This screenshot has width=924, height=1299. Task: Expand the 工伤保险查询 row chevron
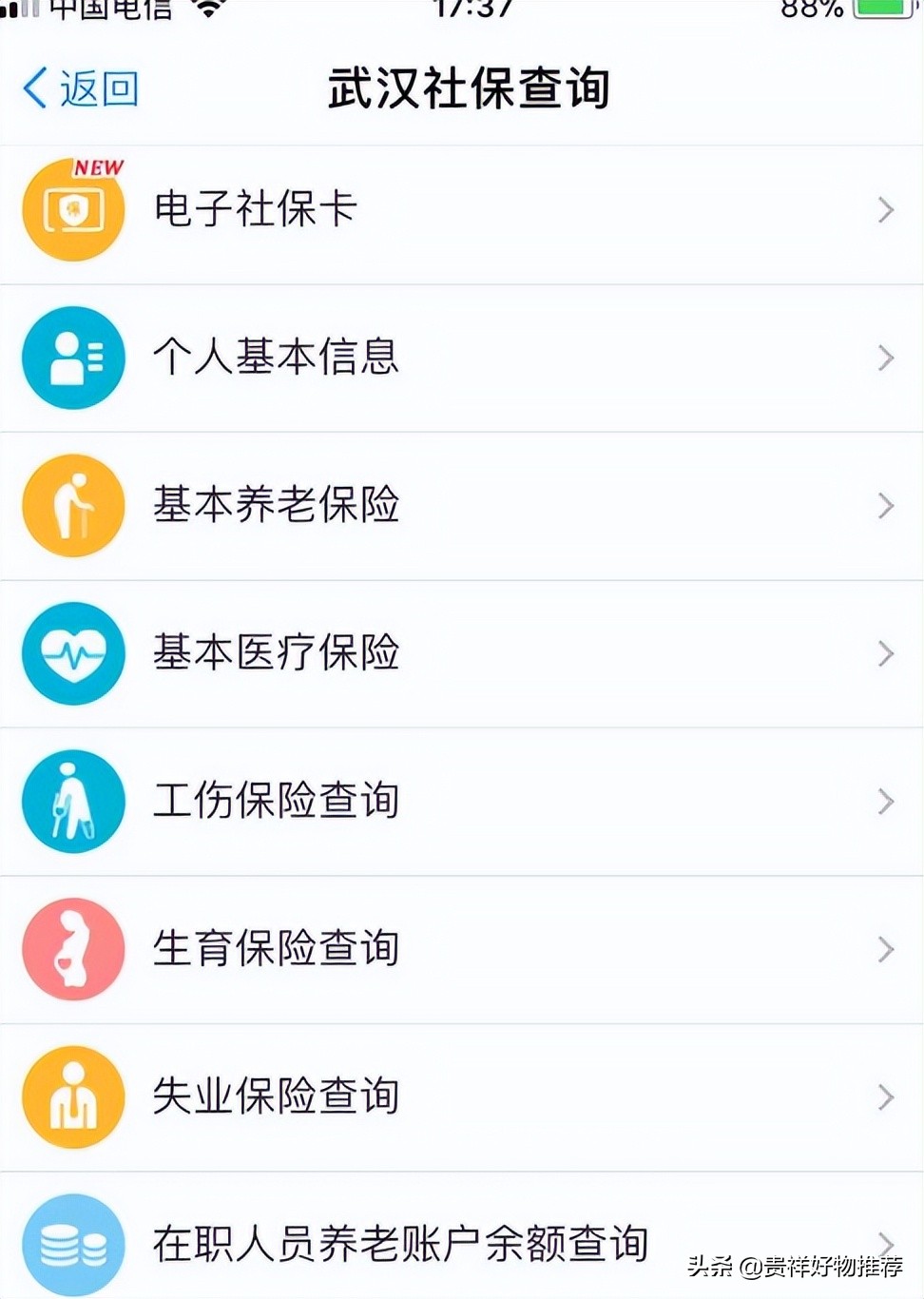point(886,801)
